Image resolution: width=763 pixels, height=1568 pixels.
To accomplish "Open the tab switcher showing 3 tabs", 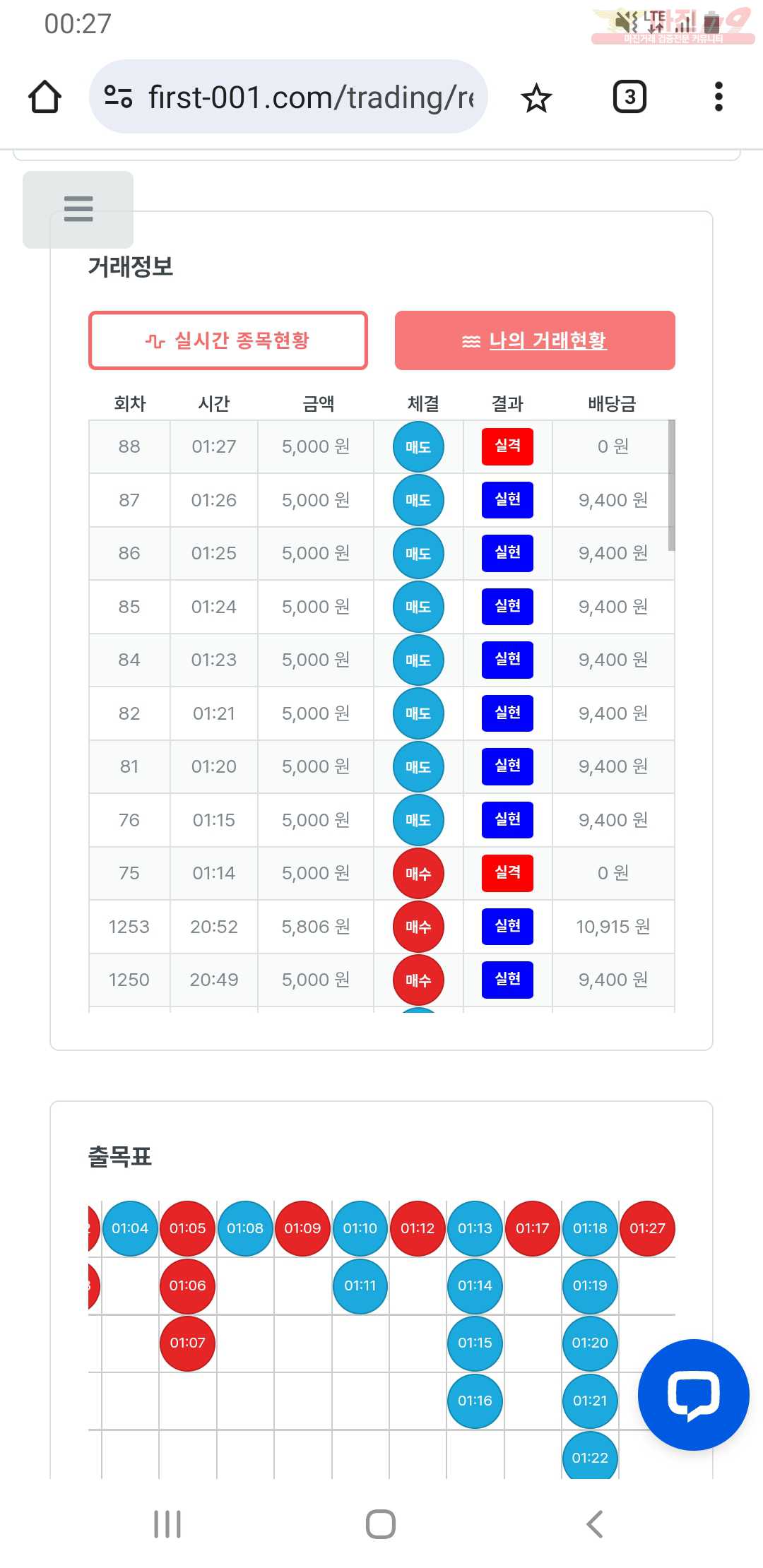I will click(629, 97).
